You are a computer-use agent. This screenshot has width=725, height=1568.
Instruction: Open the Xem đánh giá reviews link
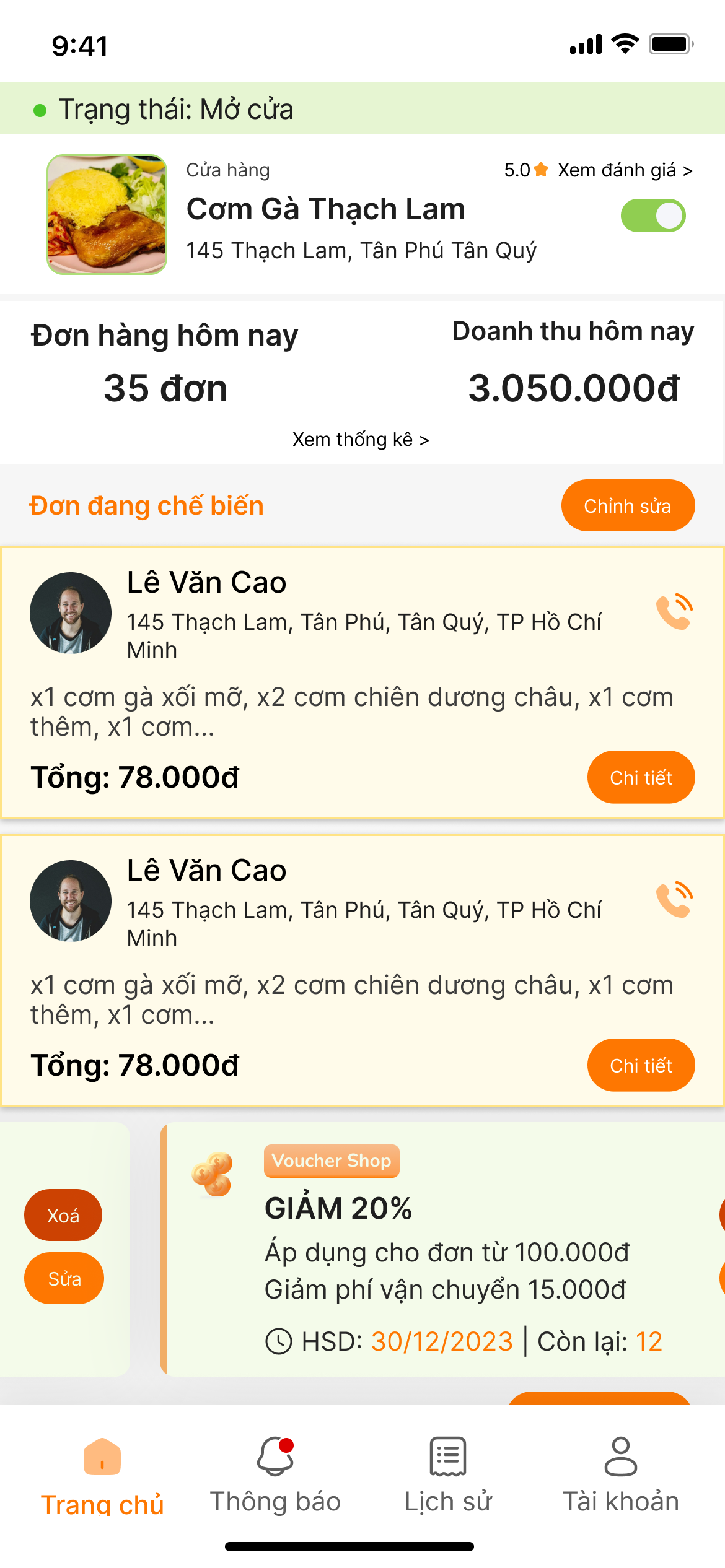pyautogui.click(x=624, y=170)
